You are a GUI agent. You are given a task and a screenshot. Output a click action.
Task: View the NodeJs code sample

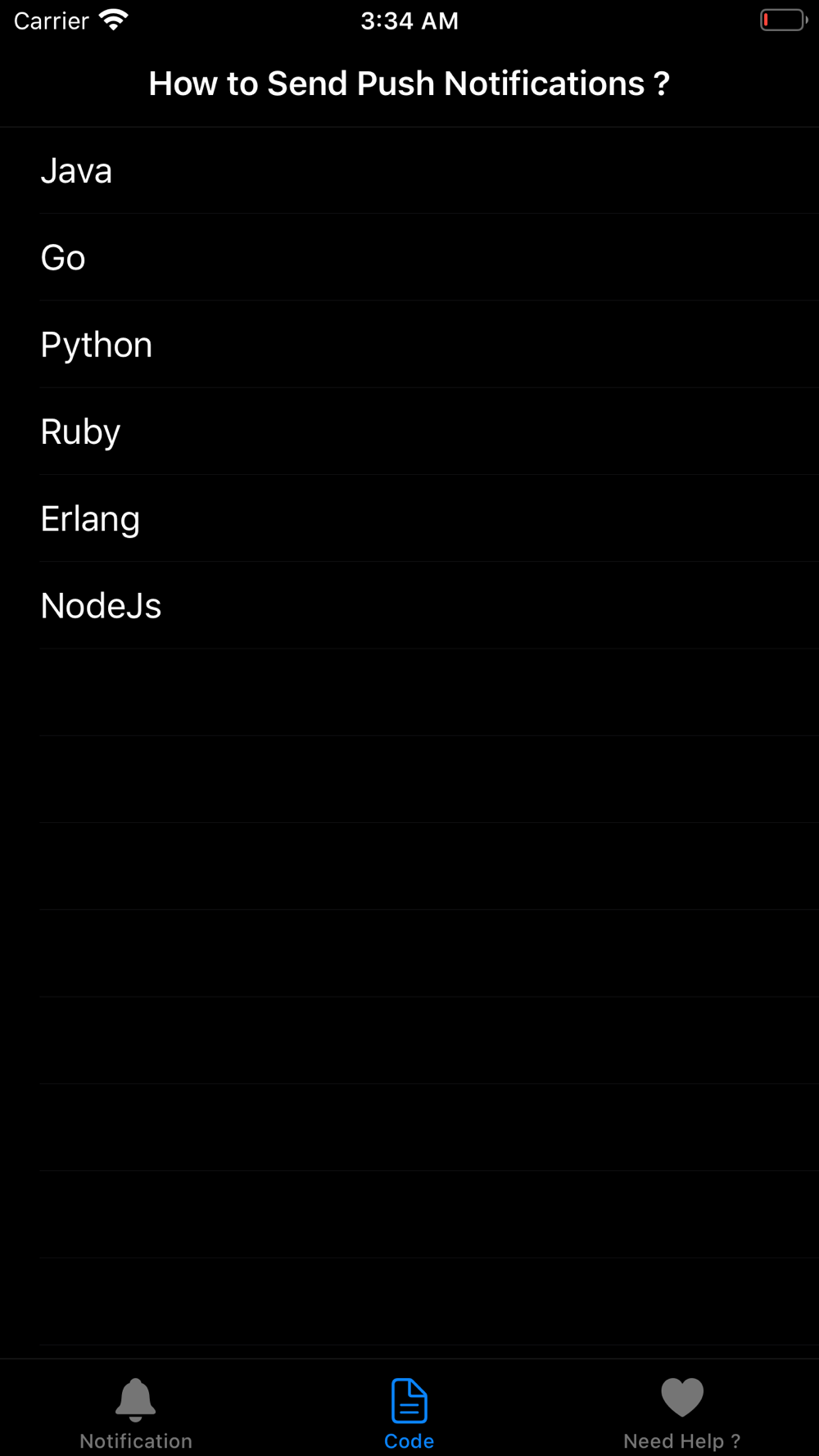click(409, 605)
